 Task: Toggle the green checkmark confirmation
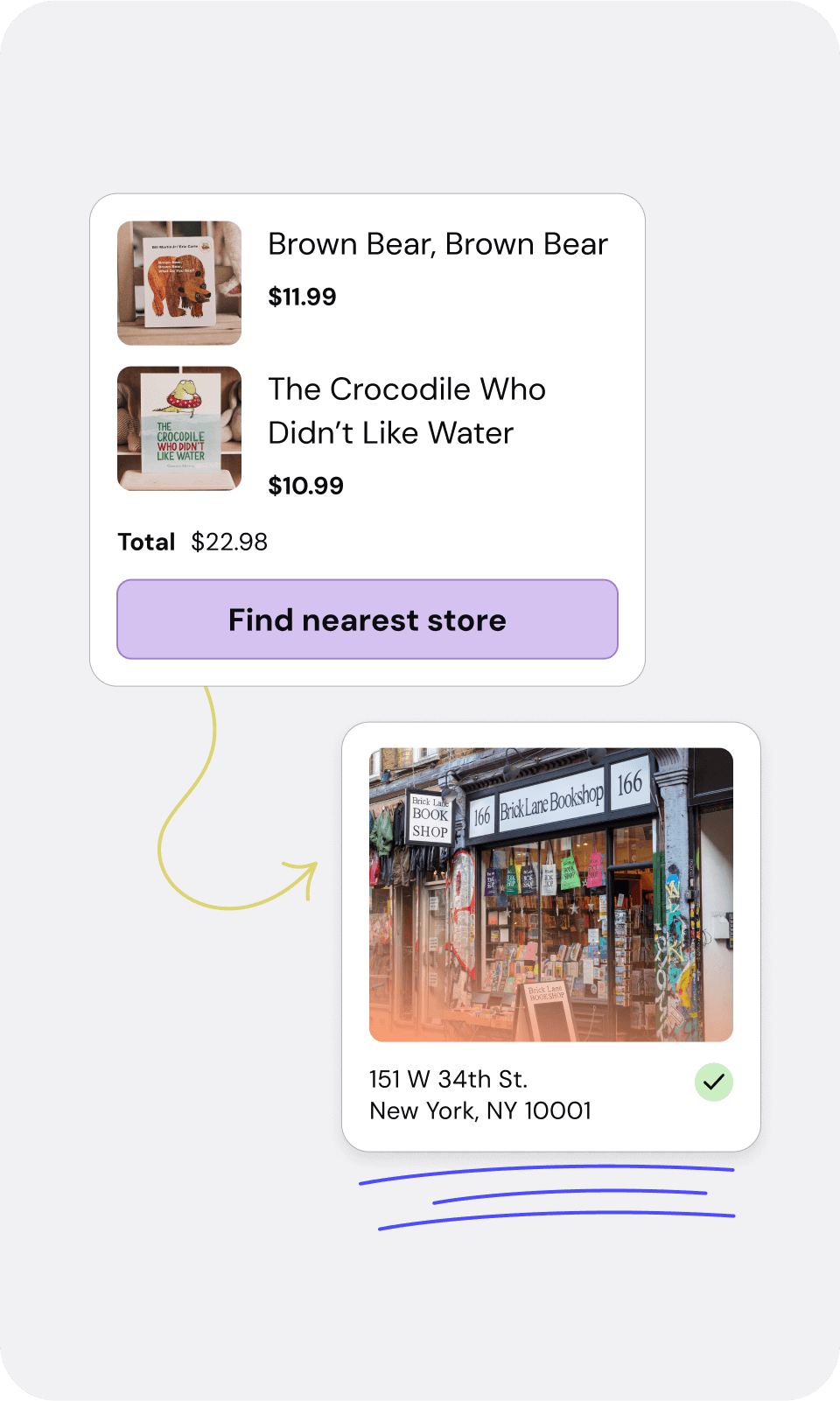tap(714, 1082)
